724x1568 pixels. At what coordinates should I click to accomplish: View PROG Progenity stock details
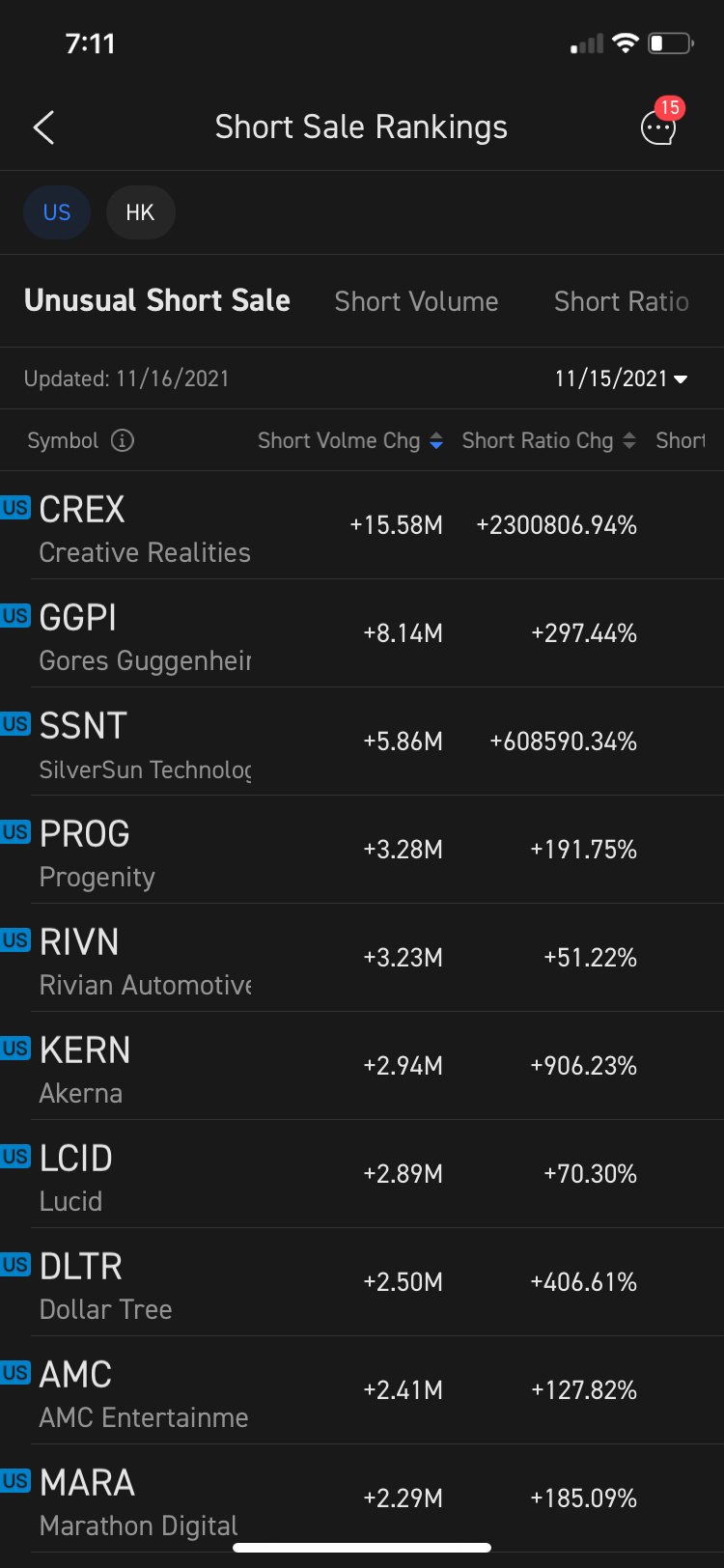(362, 850)
